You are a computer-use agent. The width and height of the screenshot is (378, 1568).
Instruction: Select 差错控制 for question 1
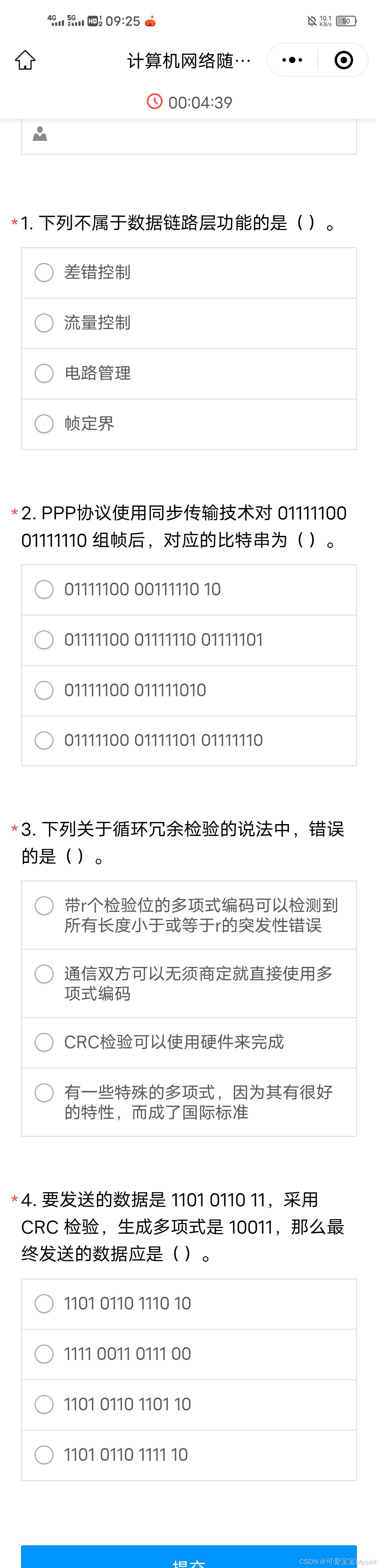pyautogui.click(x=44, y=273)
